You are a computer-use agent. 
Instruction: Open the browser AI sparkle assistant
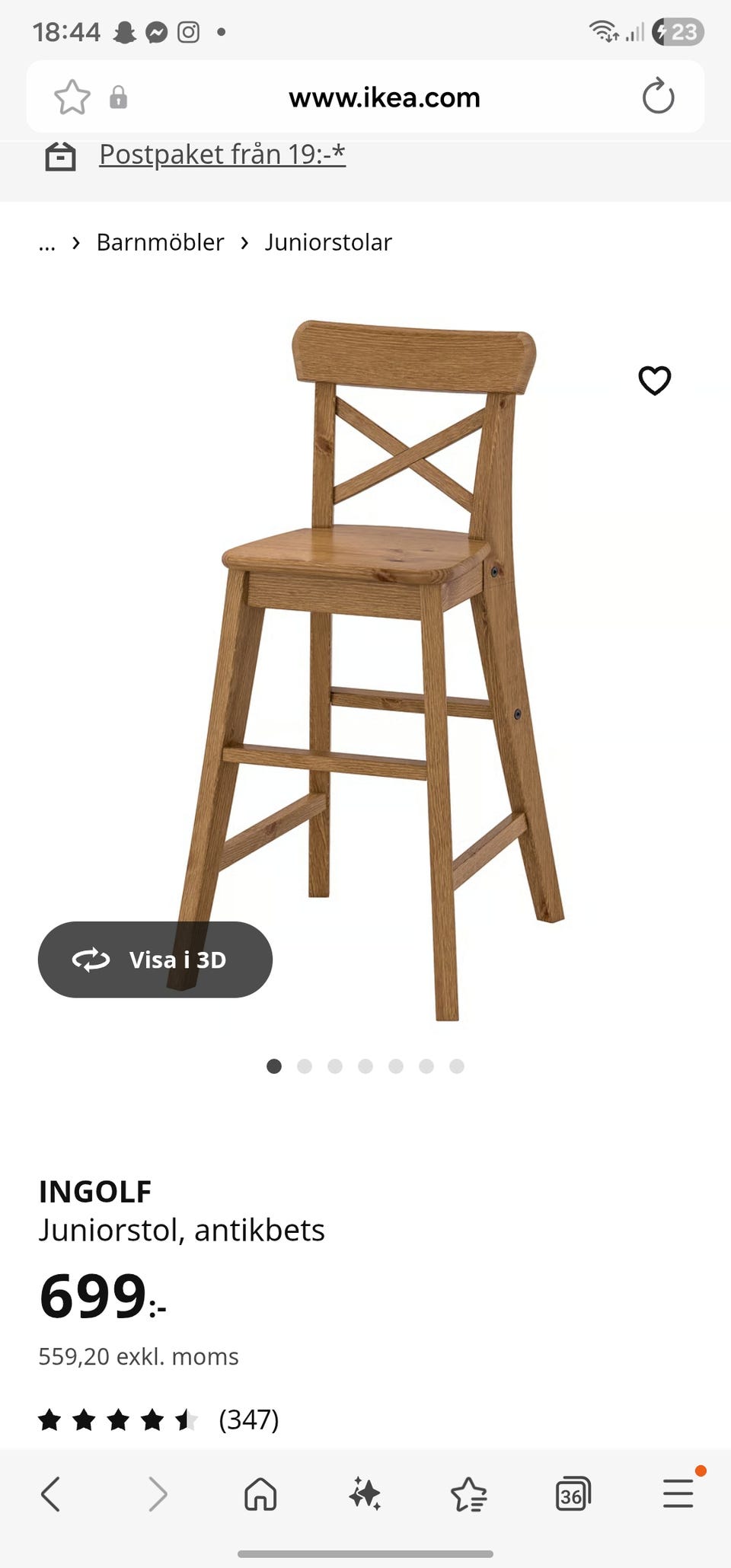pos(365,1494)
